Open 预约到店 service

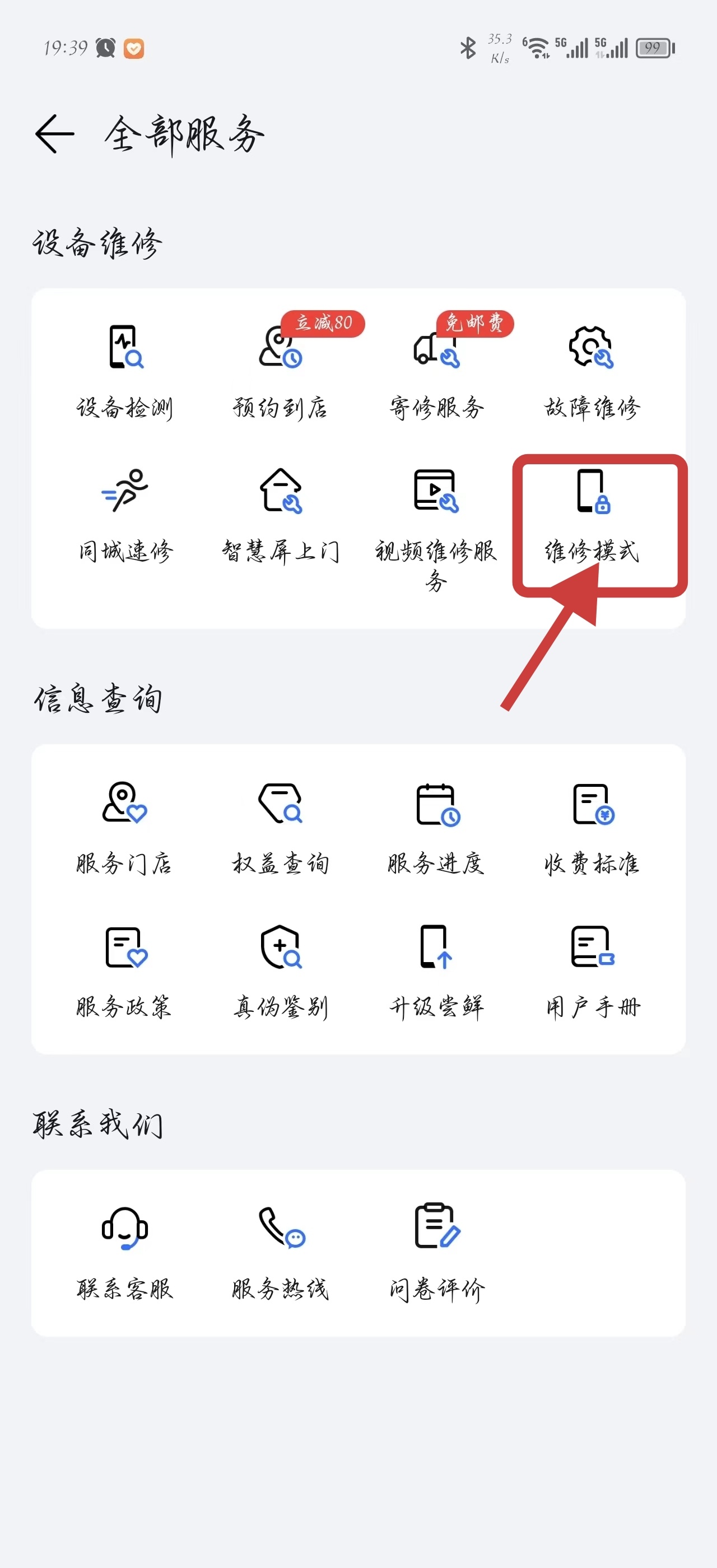281,372
